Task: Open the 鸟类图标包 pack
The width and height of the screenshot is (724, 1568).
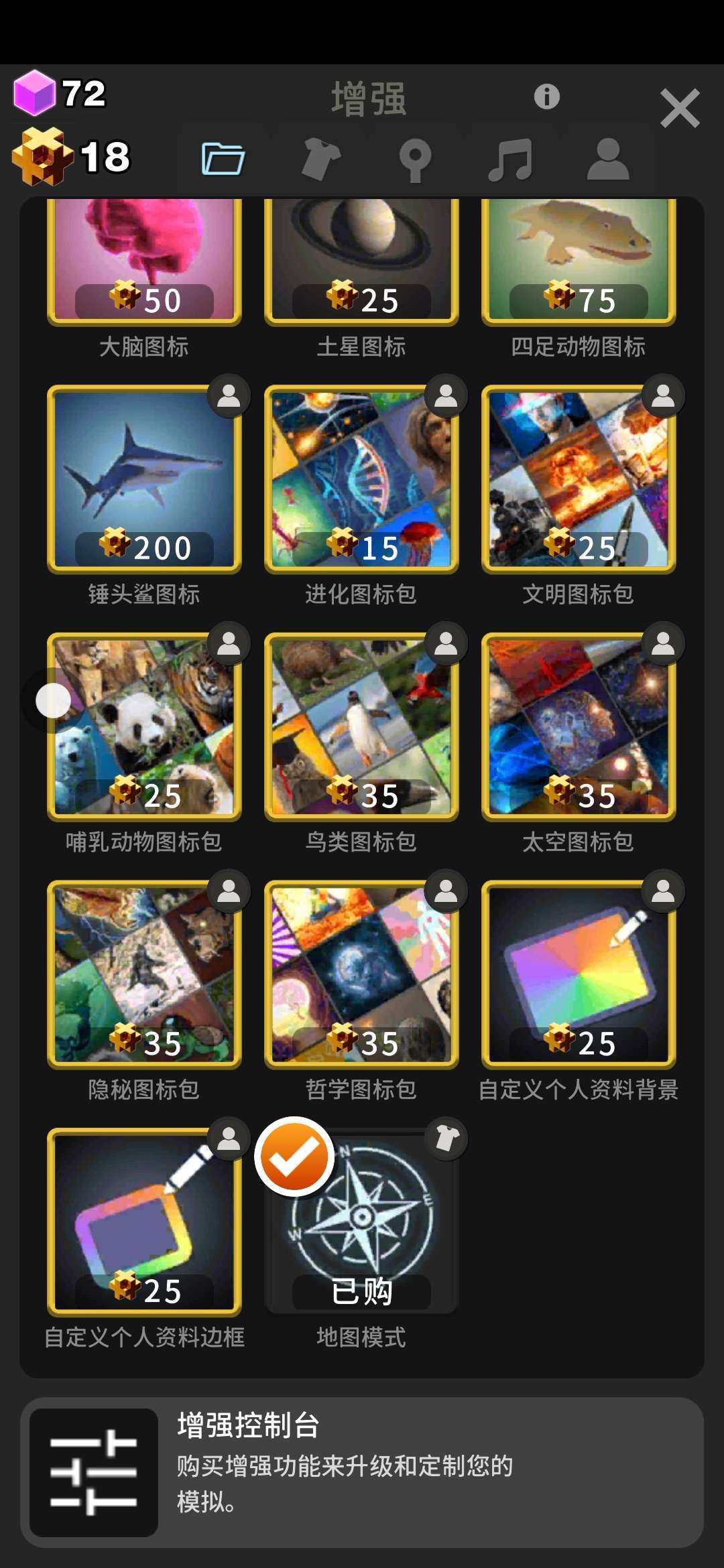Action: pyautogui.click(x=361, y=727)
